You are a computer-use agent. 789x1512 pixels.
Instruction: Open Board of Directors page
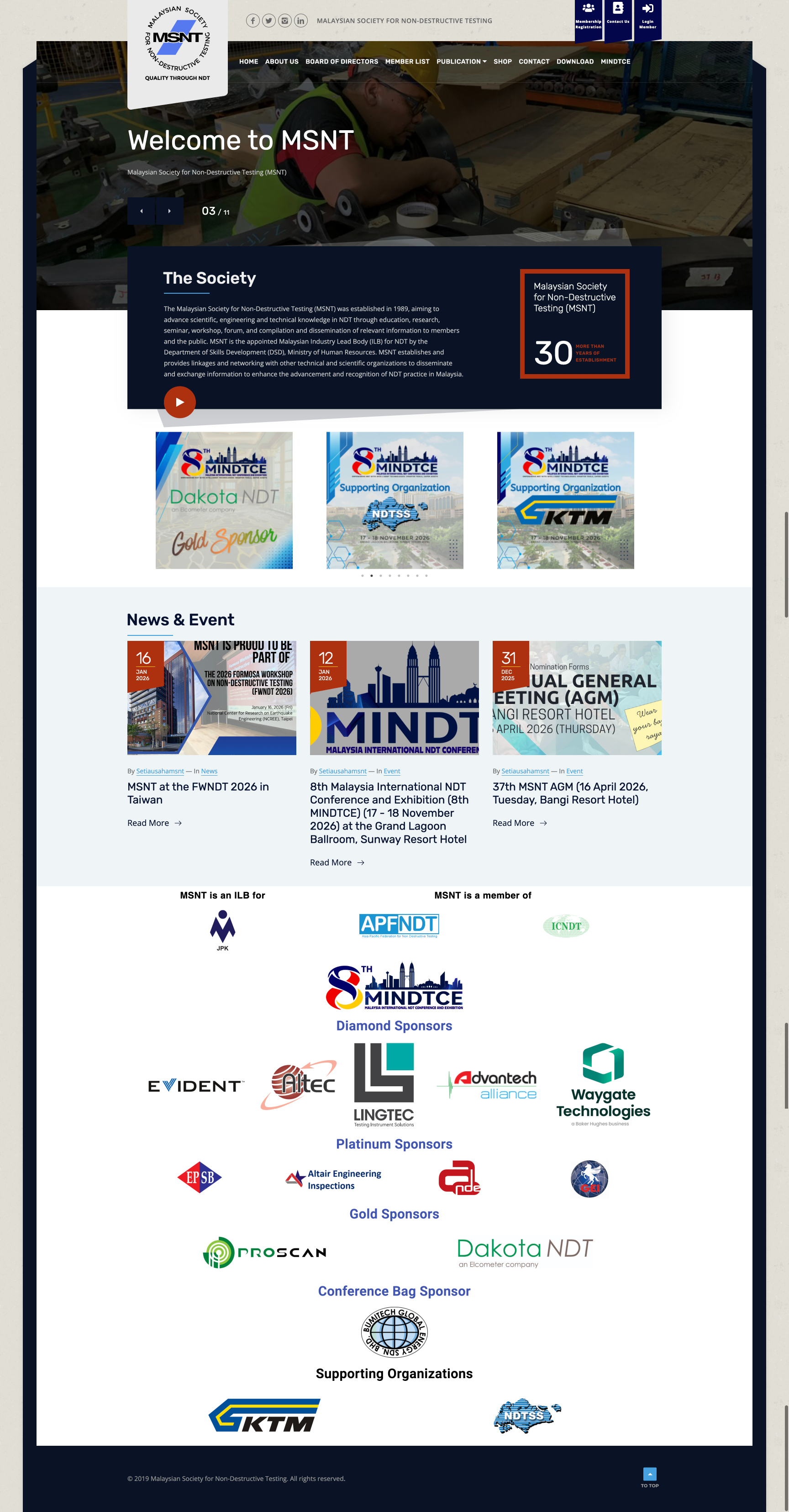[x=342, y=62]
